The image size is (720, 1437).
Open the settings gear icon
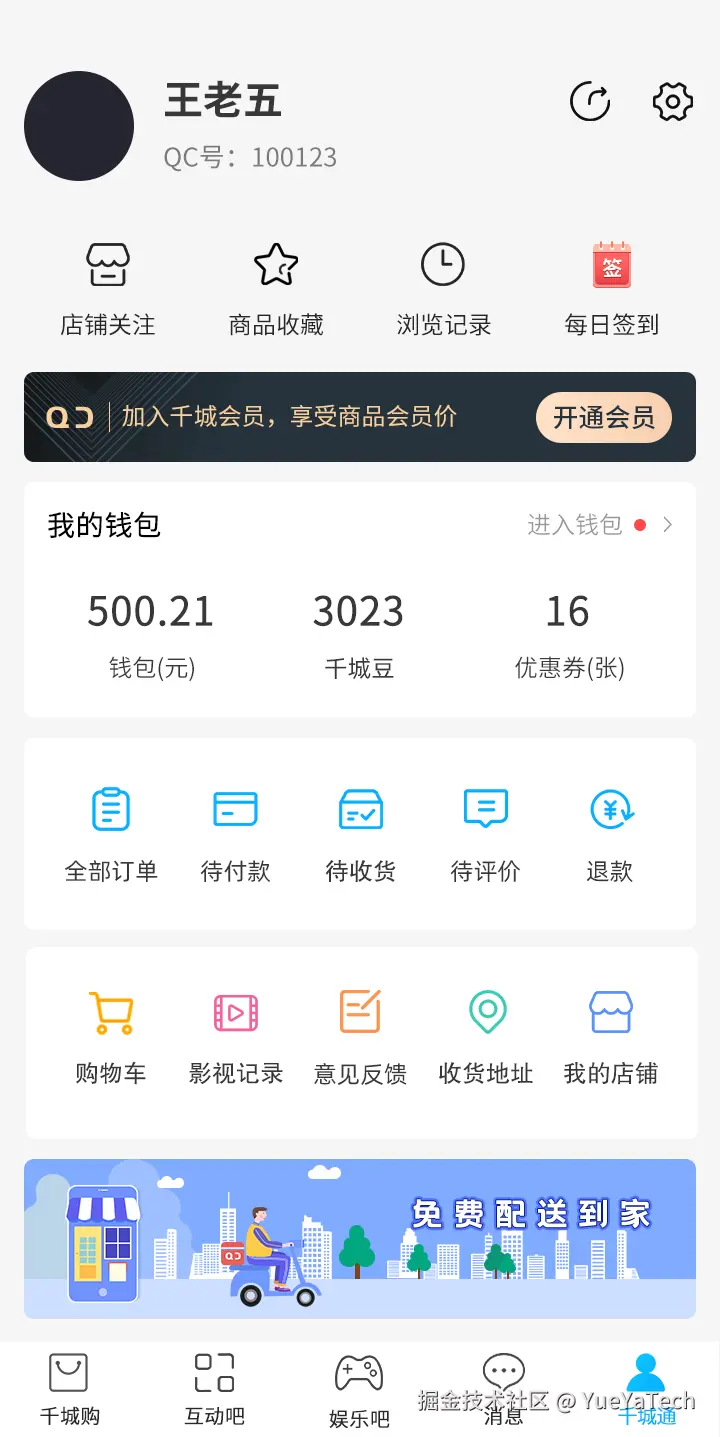(671, 102)
